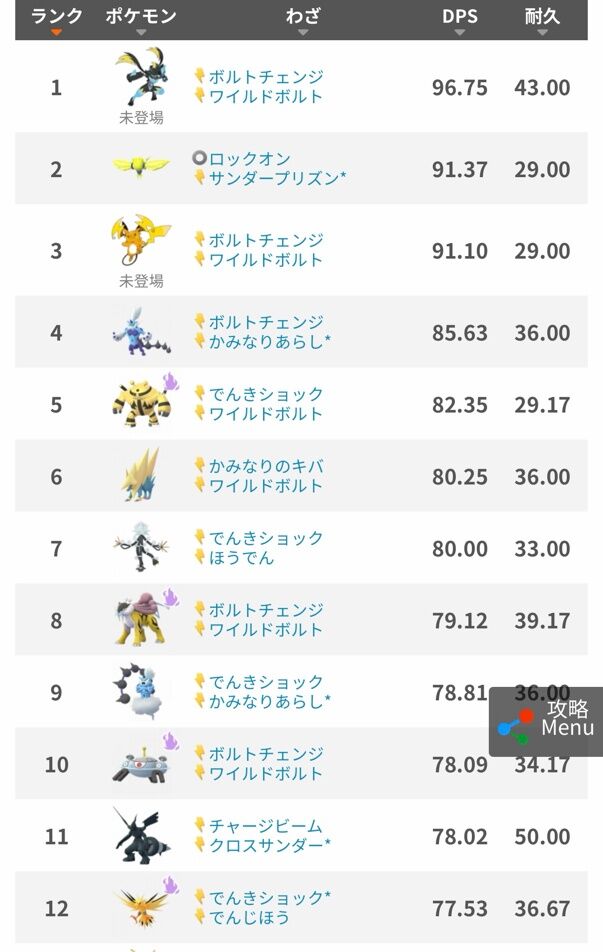
Task: Open the でんじほう move link
Action: point(250,918)
